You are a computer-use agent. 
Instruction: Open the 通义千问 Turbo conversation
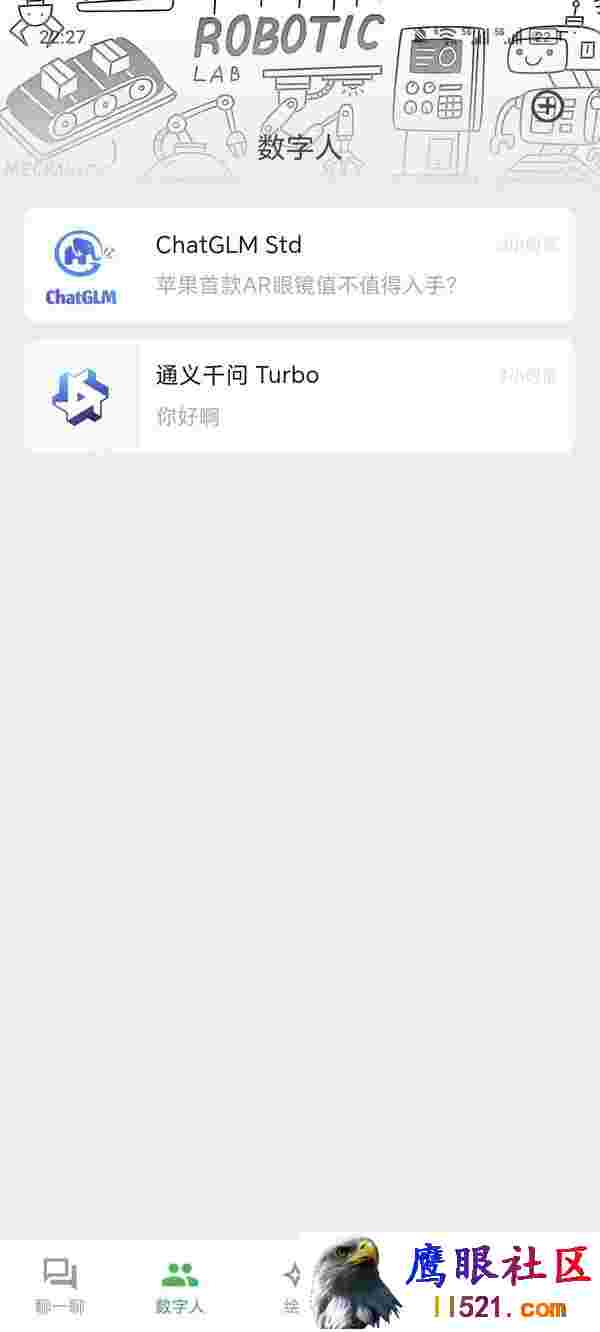tap(299, 396)
